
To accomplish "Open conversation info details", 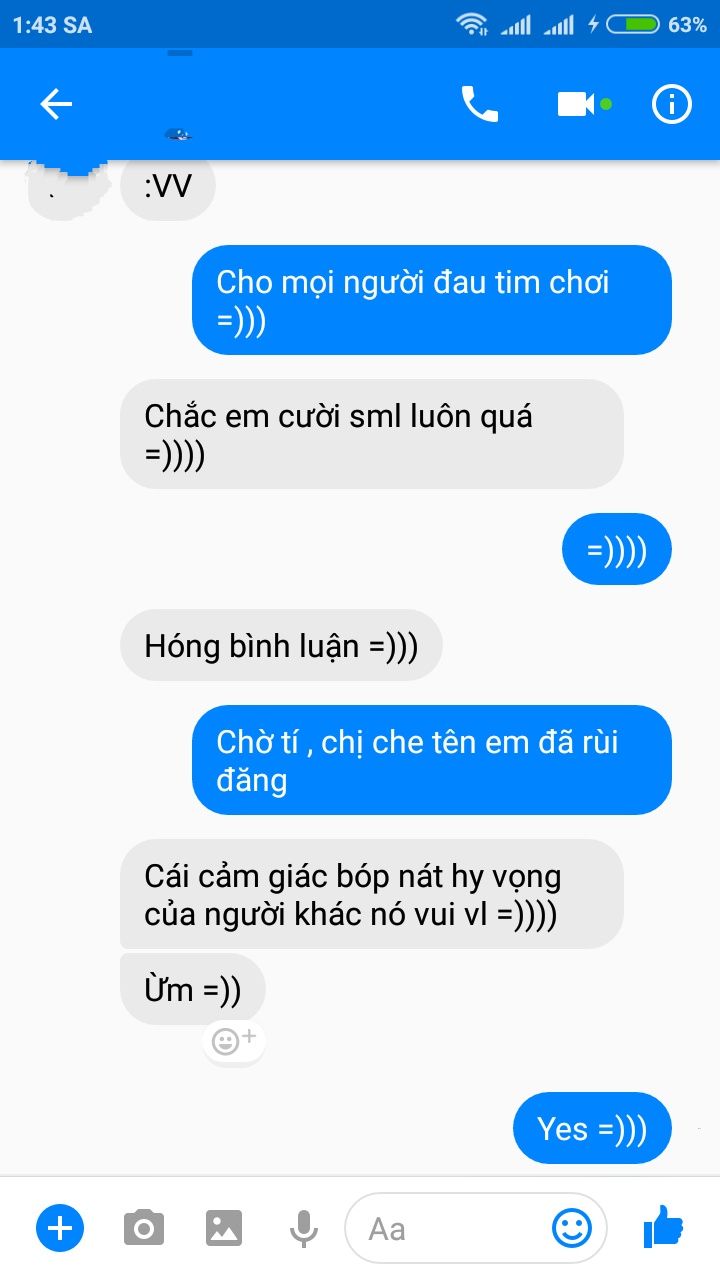I will [672, 104].
